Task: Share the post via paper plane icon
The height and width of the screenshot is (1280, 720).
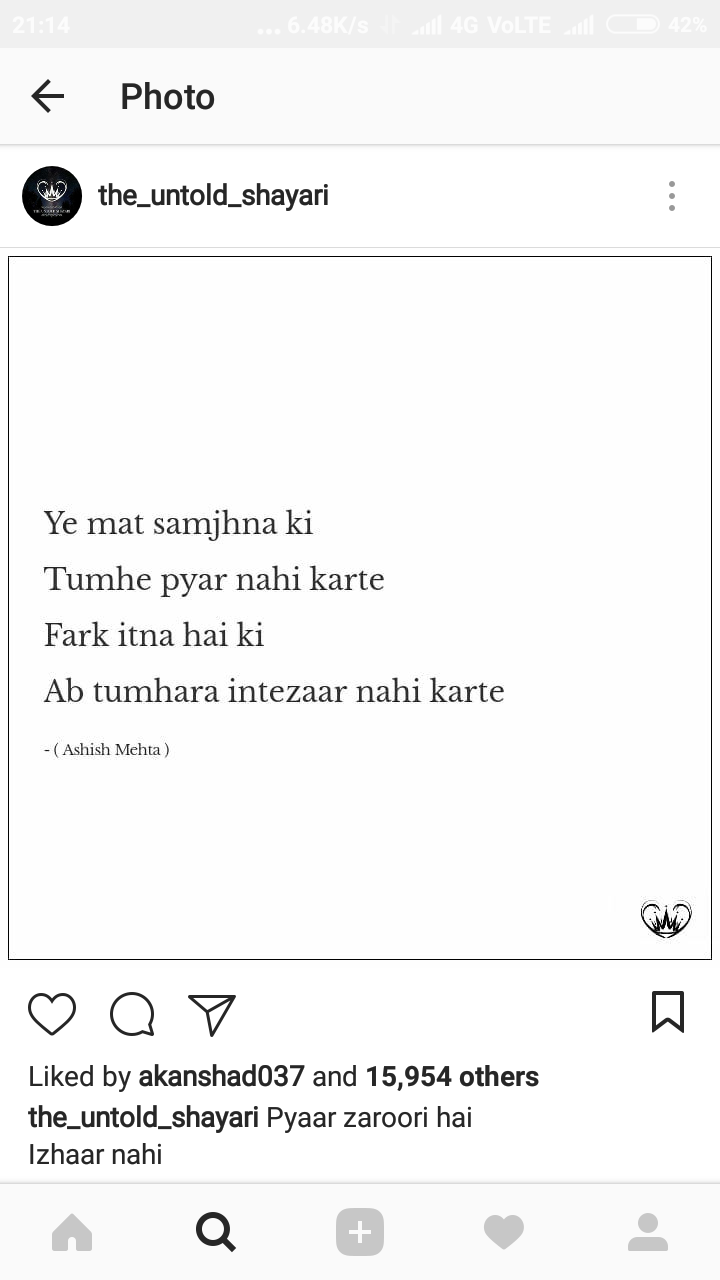Action: tap(212, 1013)
